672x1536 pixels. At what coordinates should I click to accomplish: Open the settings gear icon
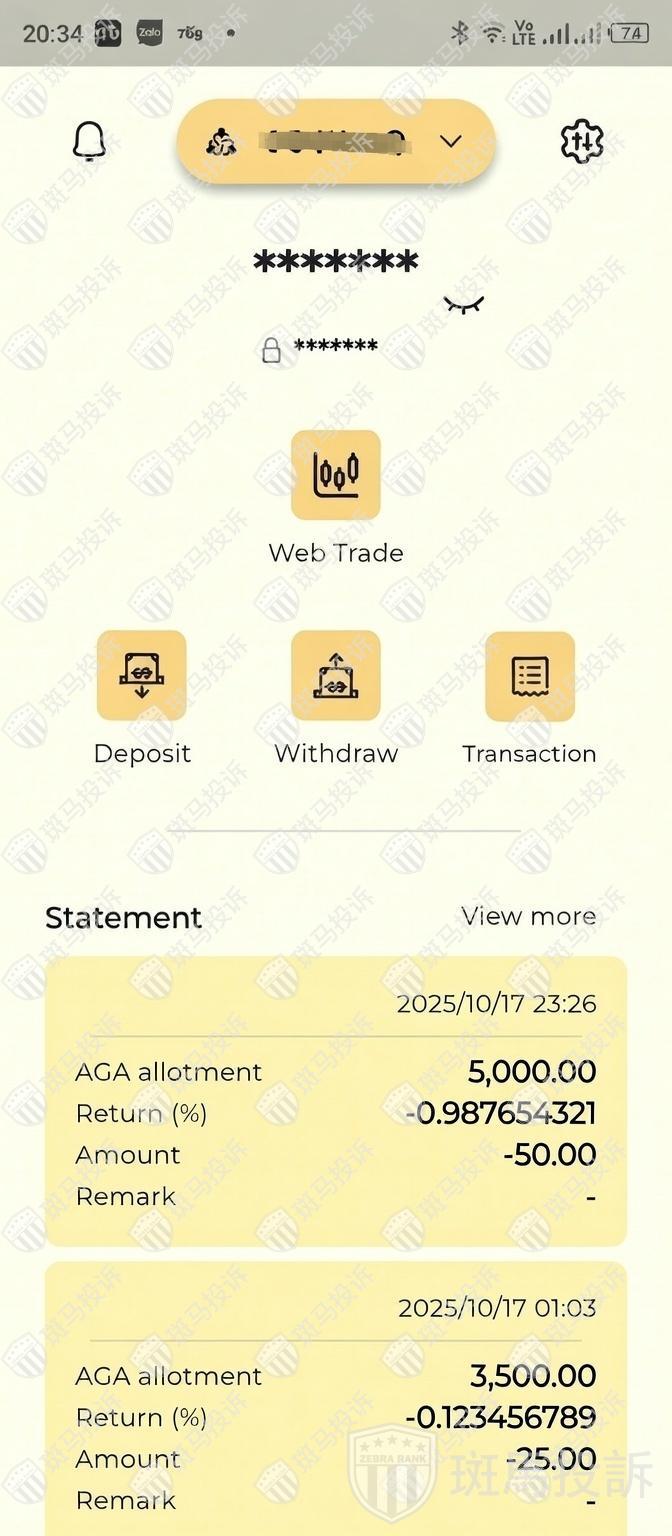(x=582, y=142)
